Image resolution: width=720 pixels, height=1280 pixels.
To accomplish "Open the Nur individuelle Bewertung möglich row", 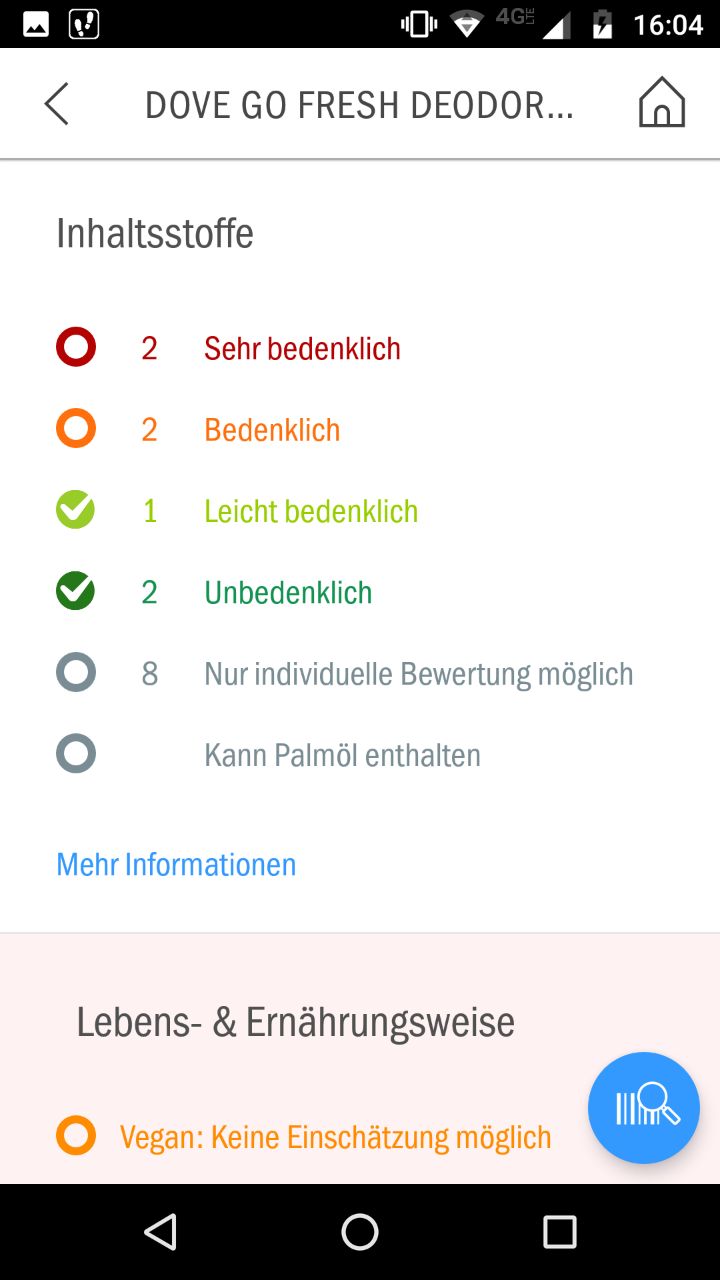I will click(360, 674).
